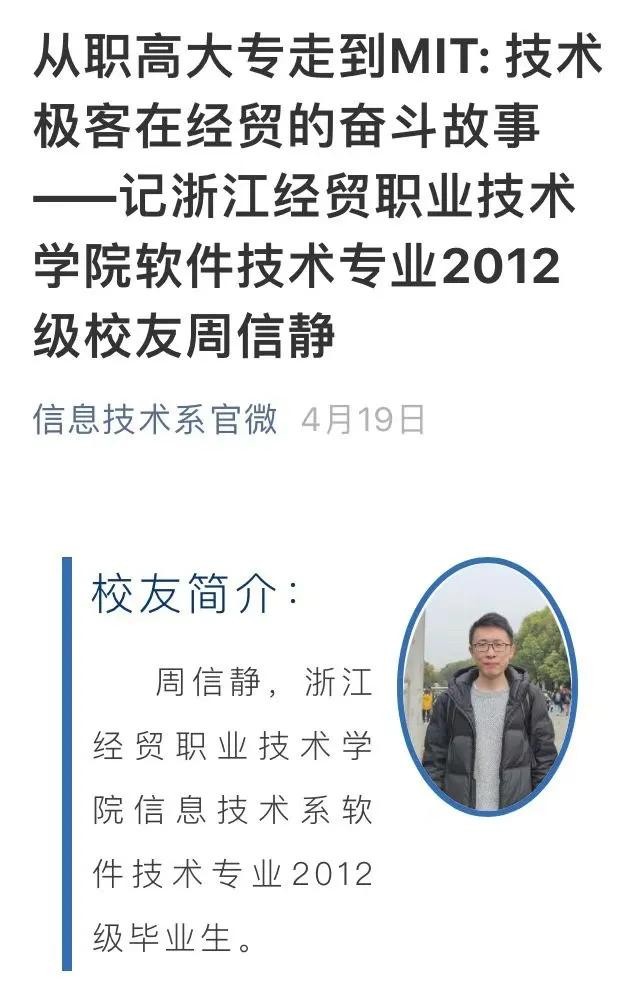Open the 信息技术系官微 account page

click(x=155, y=419)
